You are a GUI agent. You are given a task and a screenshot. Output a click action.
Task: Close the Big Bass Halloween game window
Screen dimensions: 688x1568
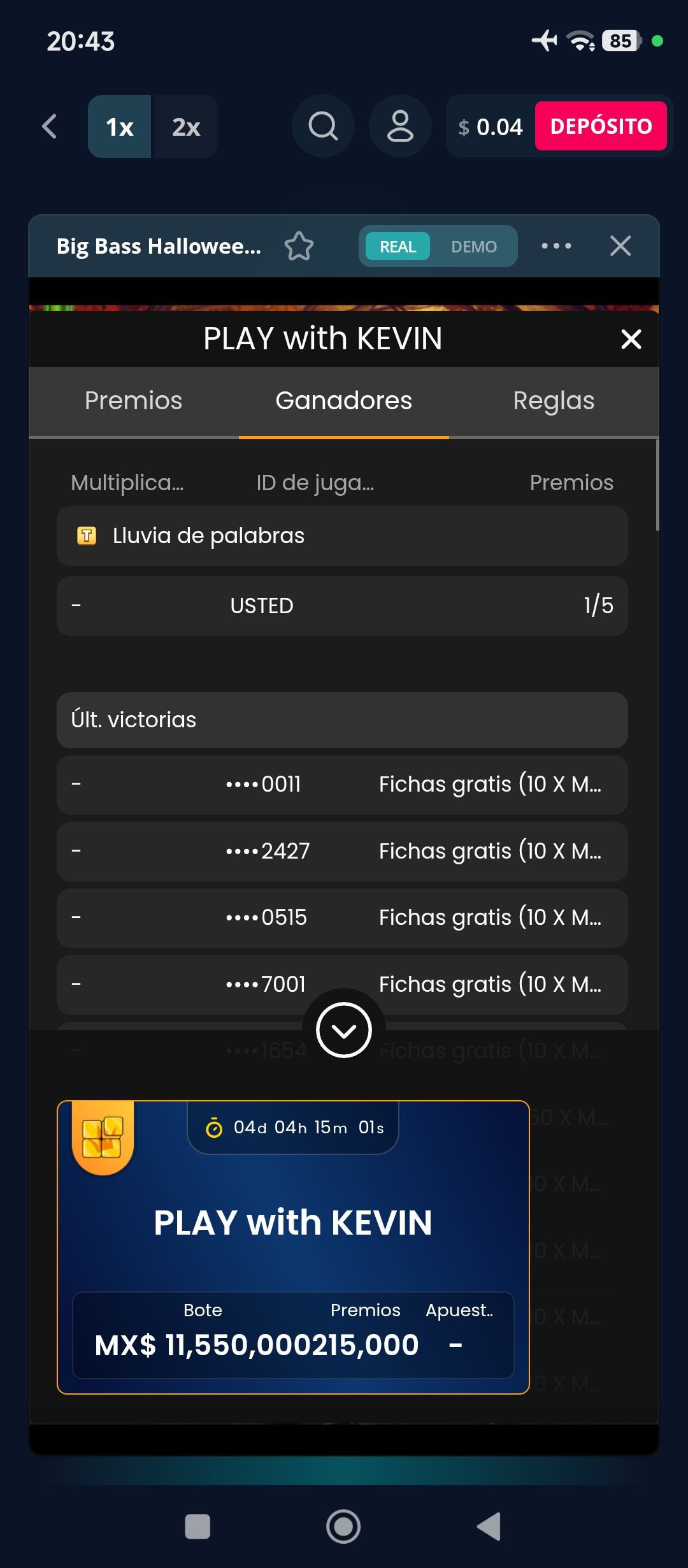coord(620,246)
